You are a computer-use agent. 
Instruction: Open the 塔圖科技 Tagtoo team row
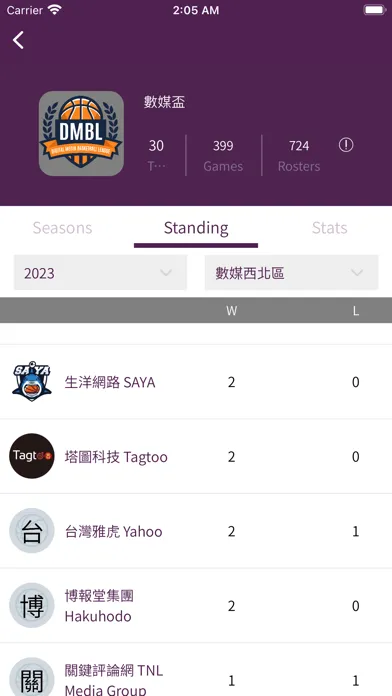(x=196, y=456)
